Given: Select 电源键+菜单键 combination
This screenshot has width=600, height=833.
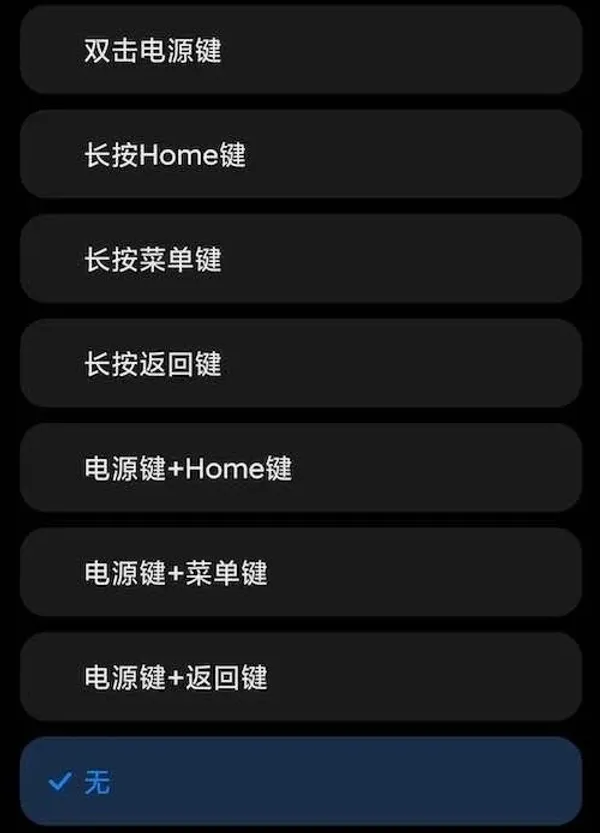Looking at the screenshot, I should [300, 573].
